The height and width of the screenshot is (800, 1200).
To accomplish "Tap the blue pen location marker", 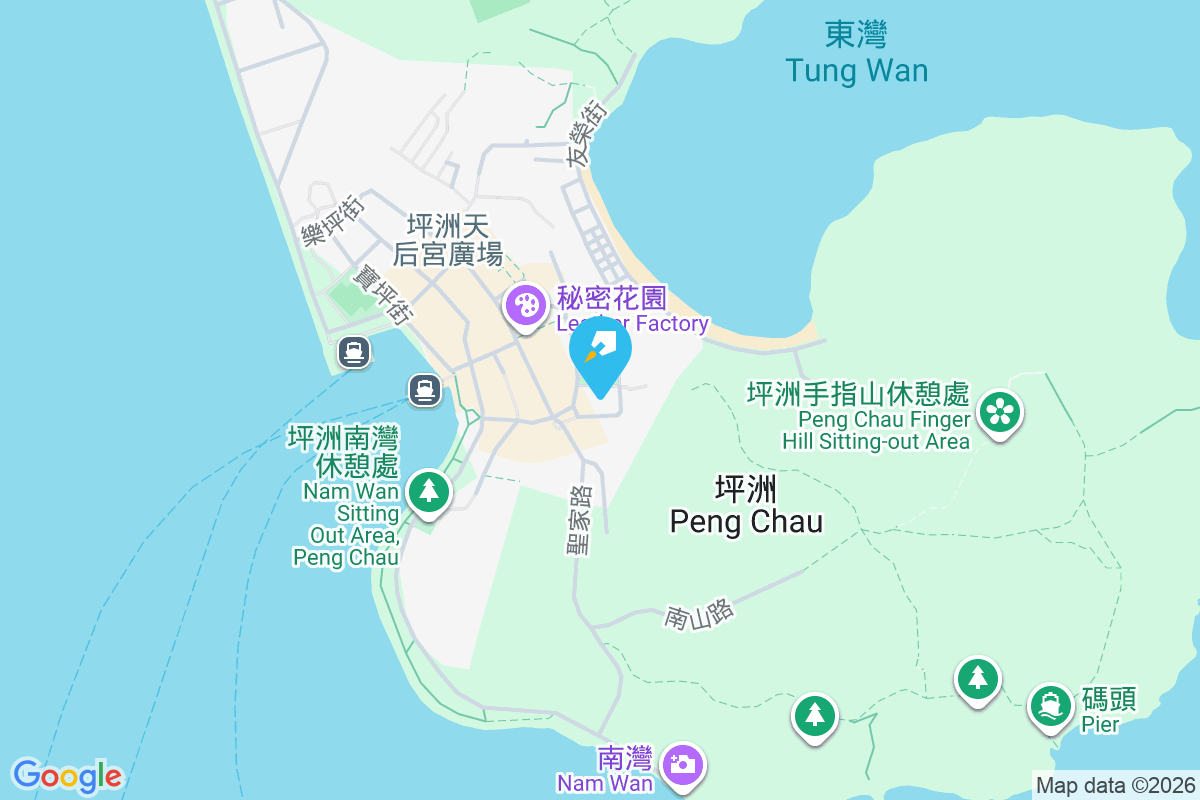I will pyautogui.click(x=600, y=352).
